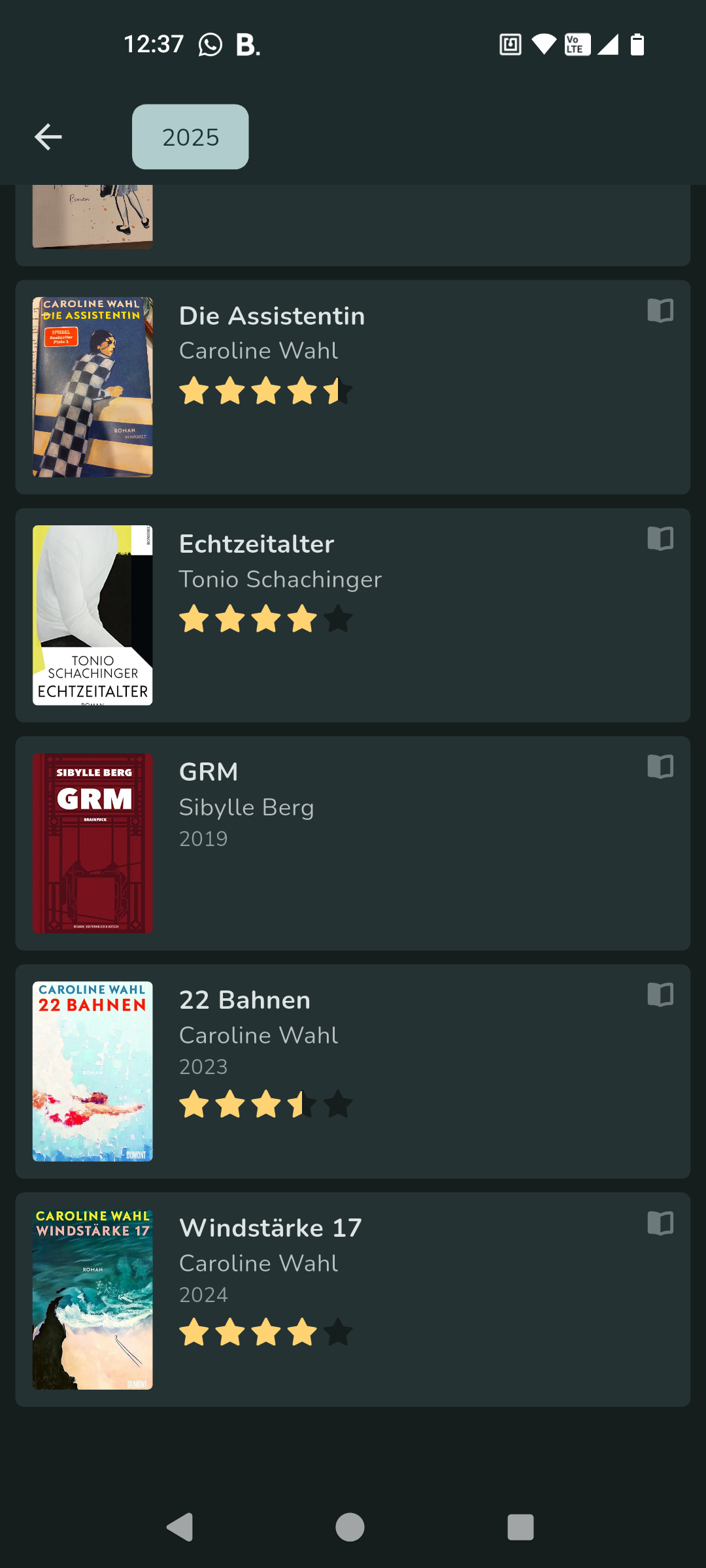The image size is (706, 1568).
Task: Tap the book icon on 22 Bahnen
Action: (660, 994)
